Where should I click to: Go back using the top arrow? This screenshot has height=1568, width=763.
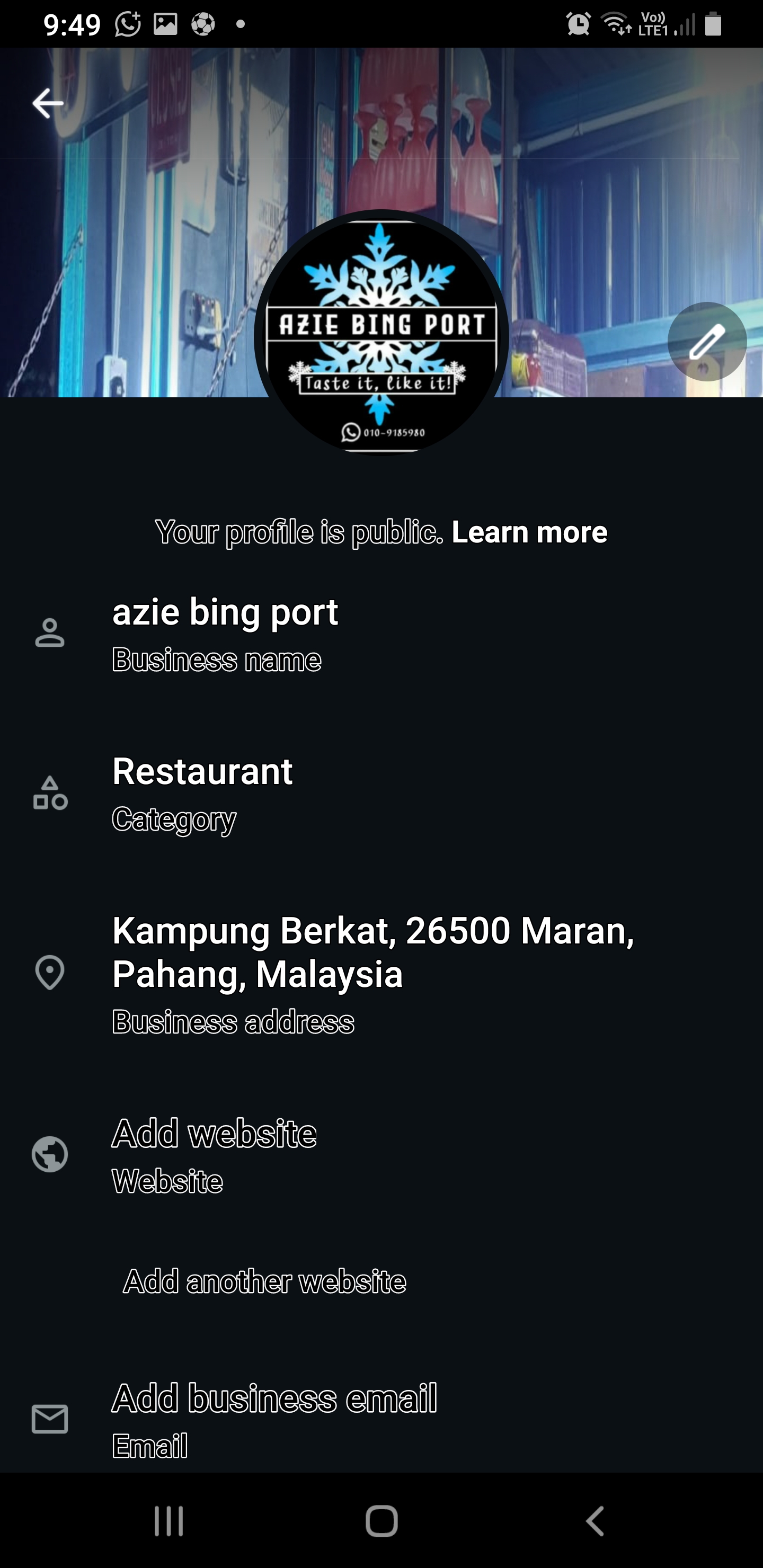[48, 103]
